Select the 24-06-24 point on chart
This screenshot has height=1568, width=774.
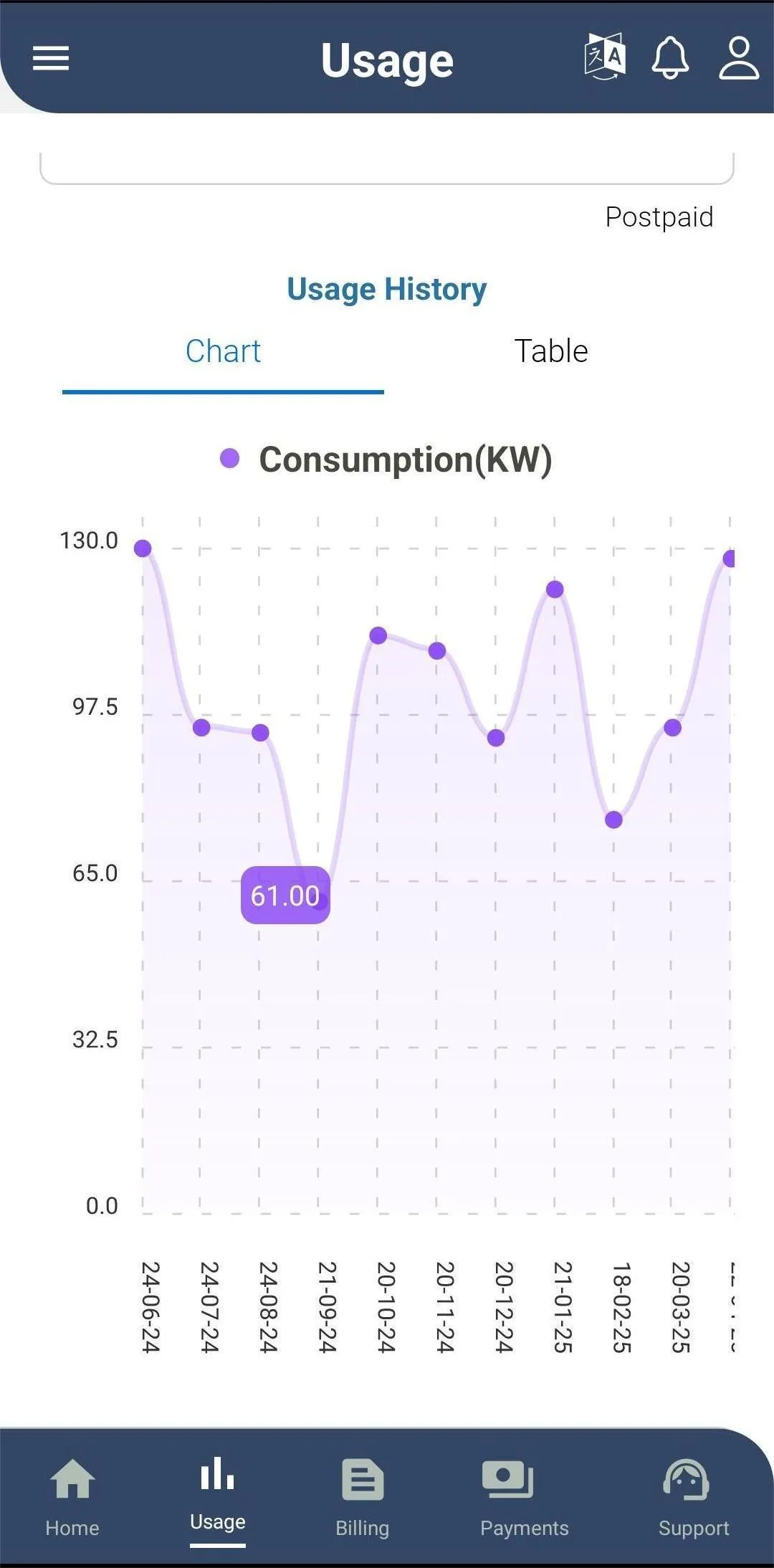pyautogui.click(x=143, y=548)
